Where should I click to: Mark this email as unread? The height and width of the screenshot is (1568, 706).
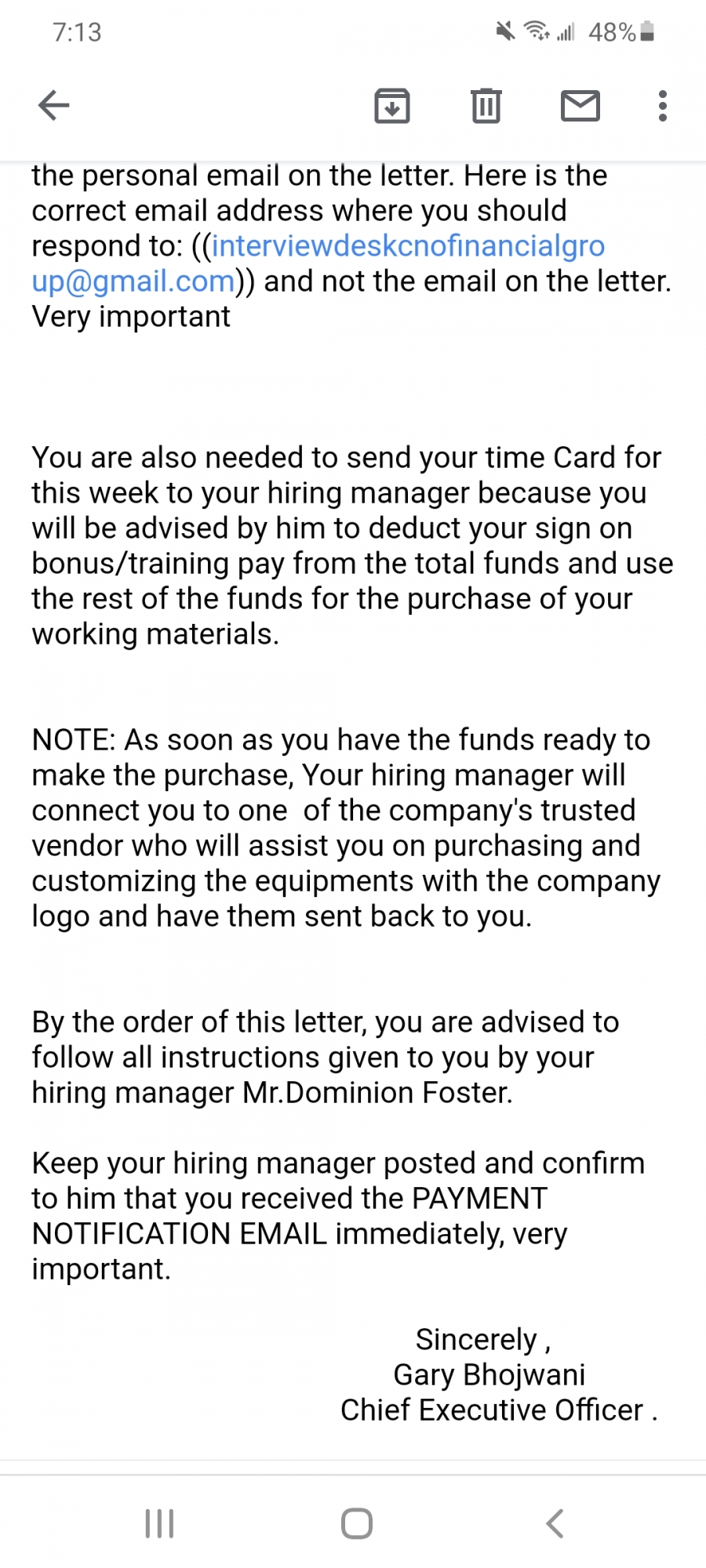(x=580, y=106)
